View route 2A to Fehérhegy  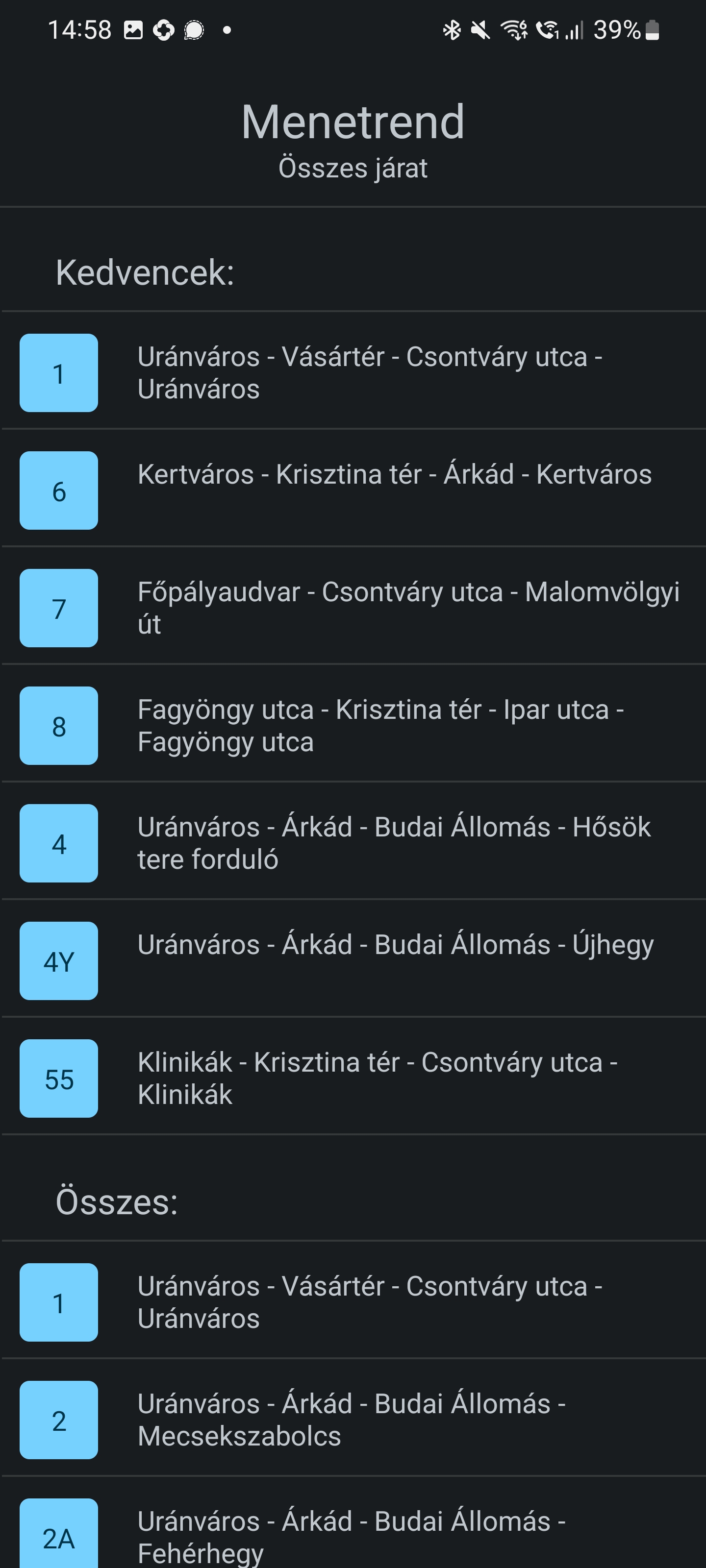click(x=353, y=1523)
